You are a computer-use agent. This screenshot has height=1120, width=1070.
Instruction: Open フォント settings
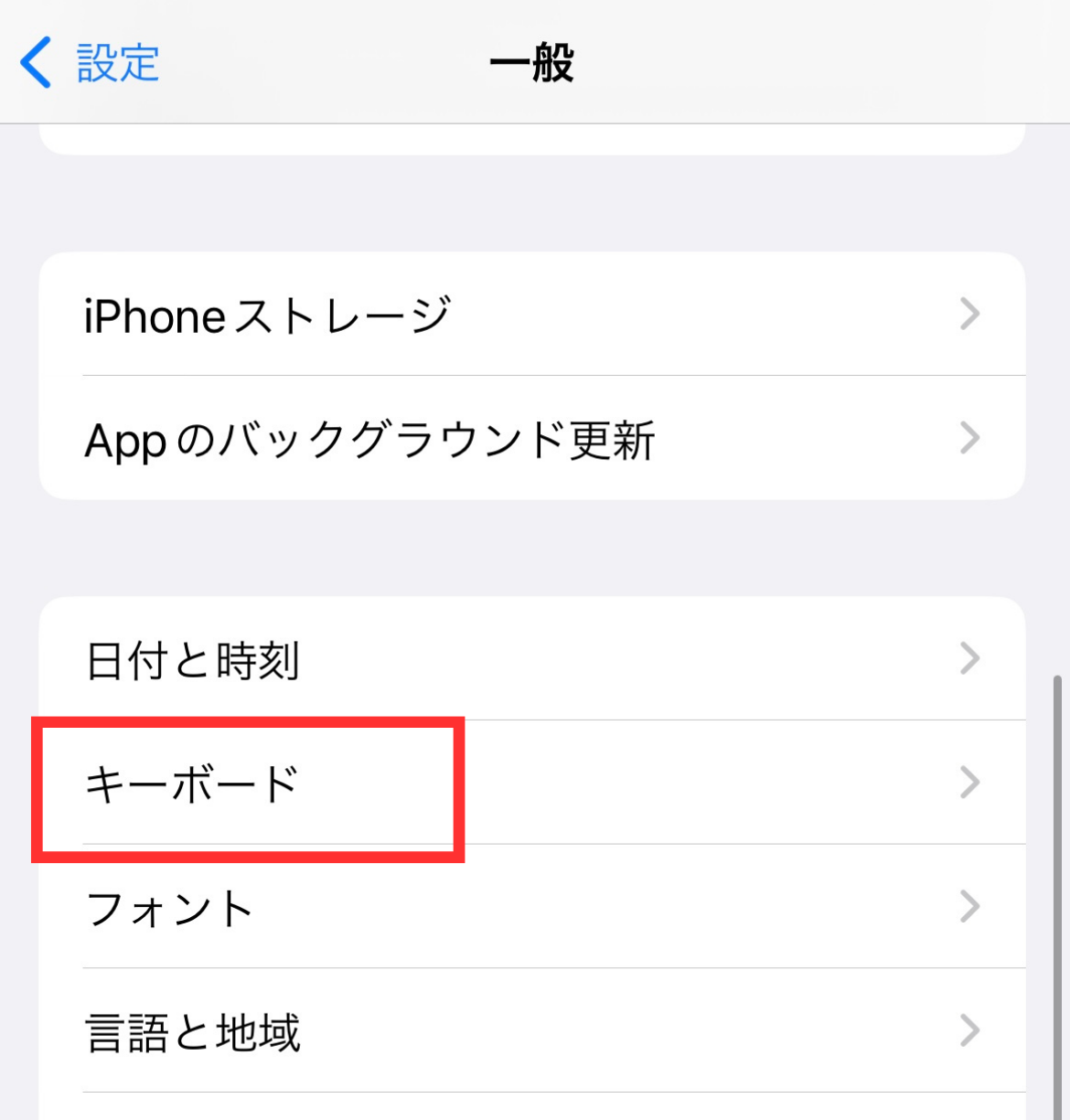click(x=530, y=907)
